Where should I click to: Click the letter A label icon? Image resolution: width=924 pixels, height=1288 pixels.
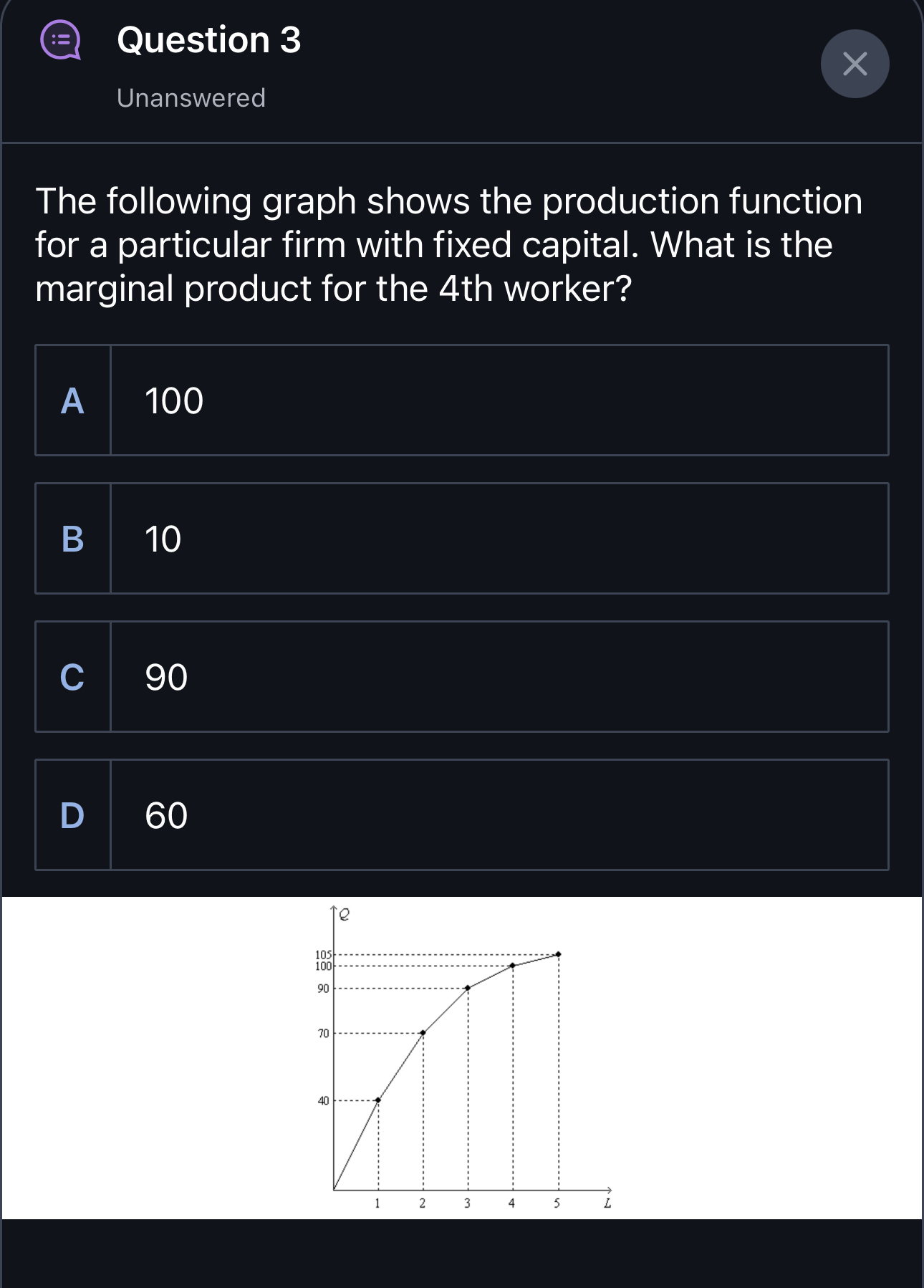[x=72, y=401]
